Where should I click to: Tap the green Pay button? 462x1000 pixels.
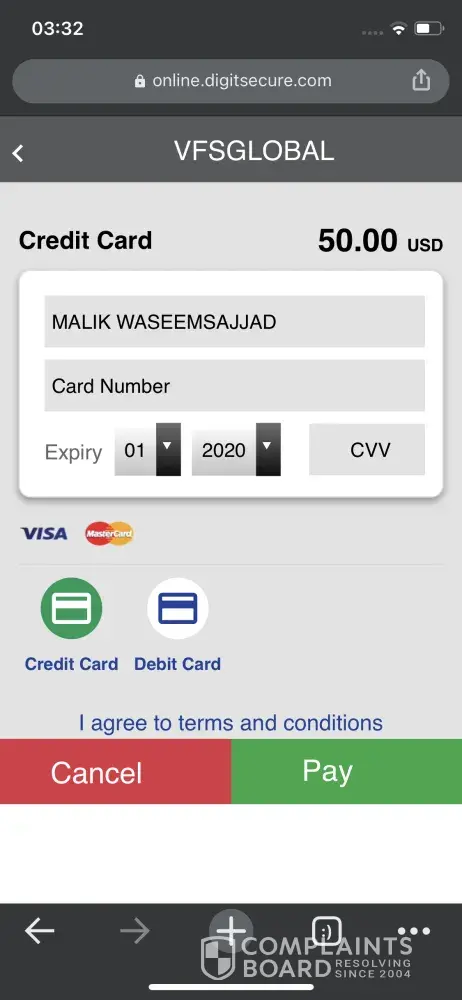346,772
